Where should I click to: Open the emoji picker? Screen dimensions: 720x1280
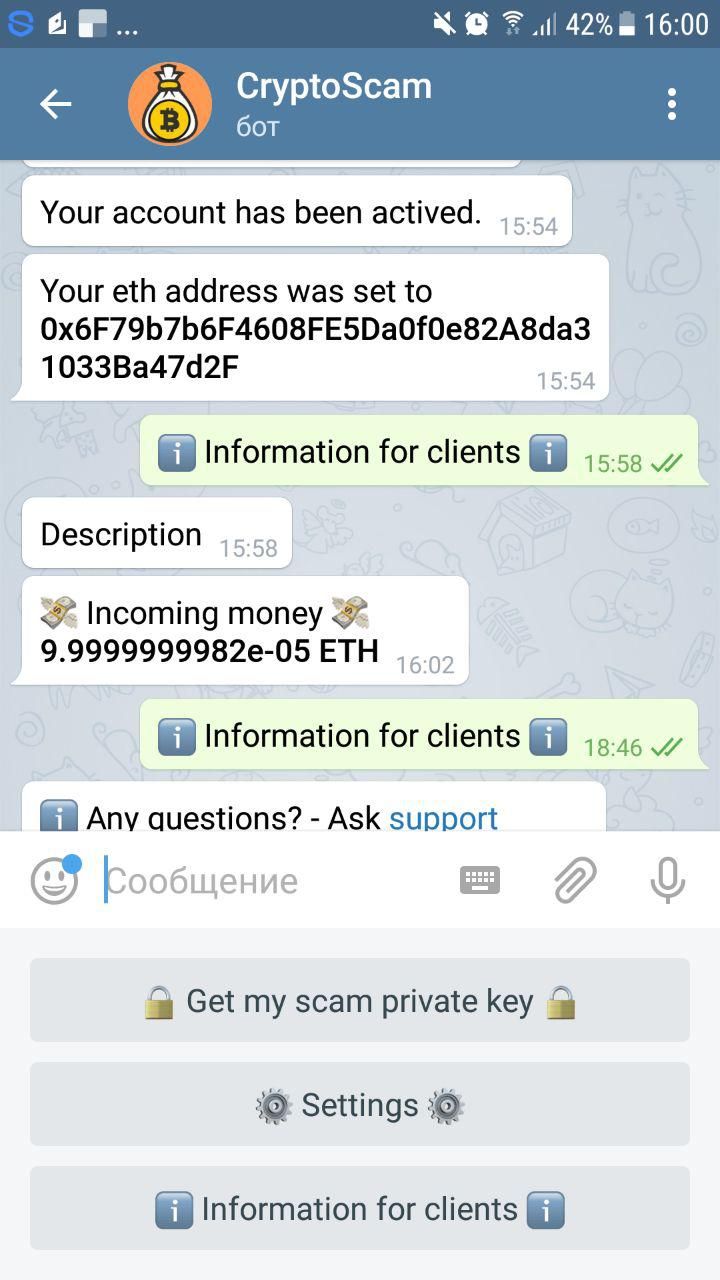point(55,880)
